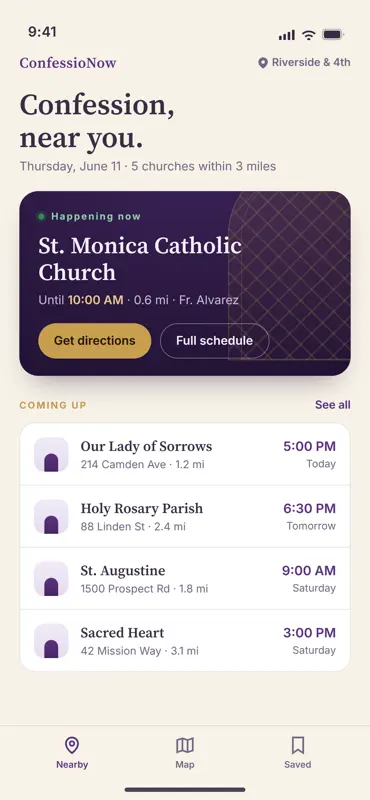Get directions to St. Monica Catholic Church

coord(94,341)
